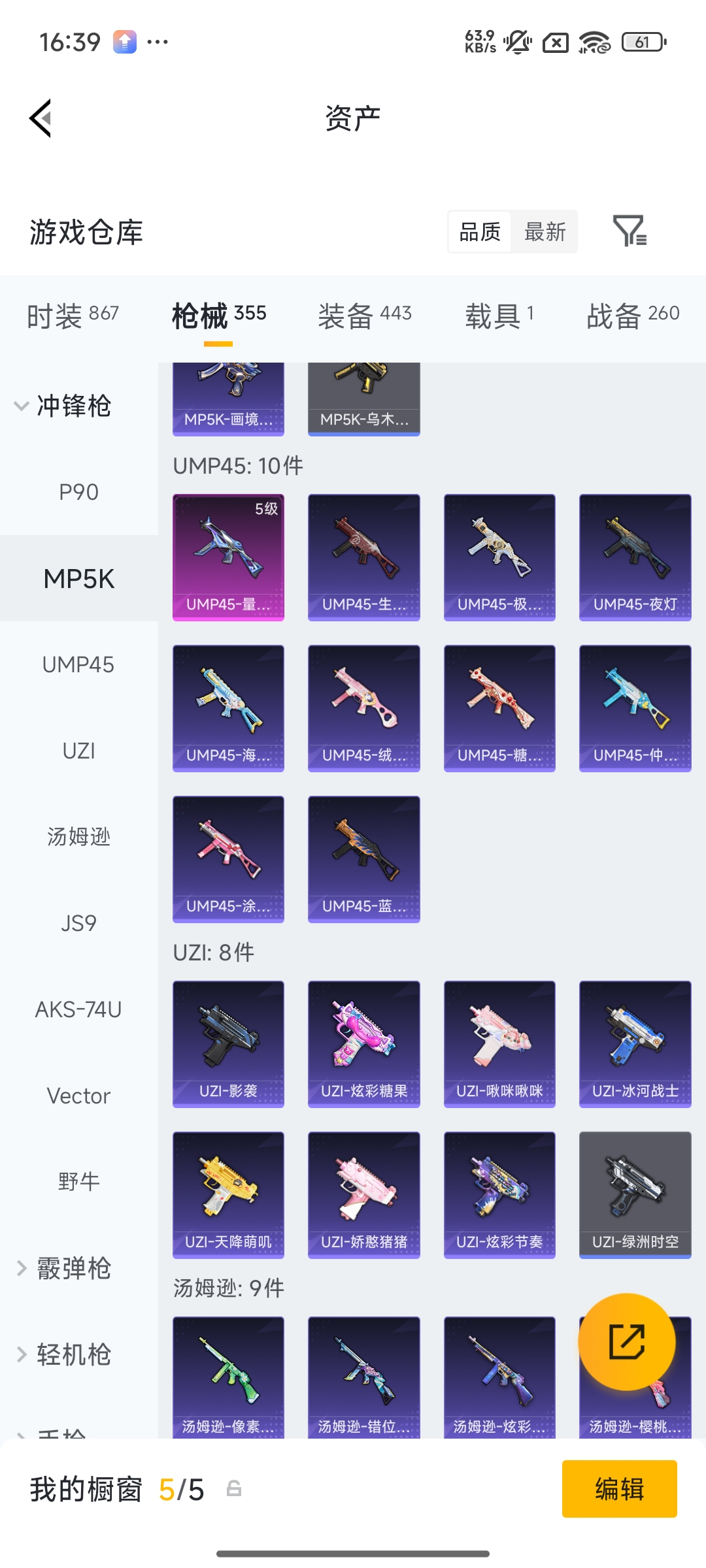706x1568 pixels.
Task: Go back from the 资产 page
Action: pyautogui.click(x=41, y=119)
